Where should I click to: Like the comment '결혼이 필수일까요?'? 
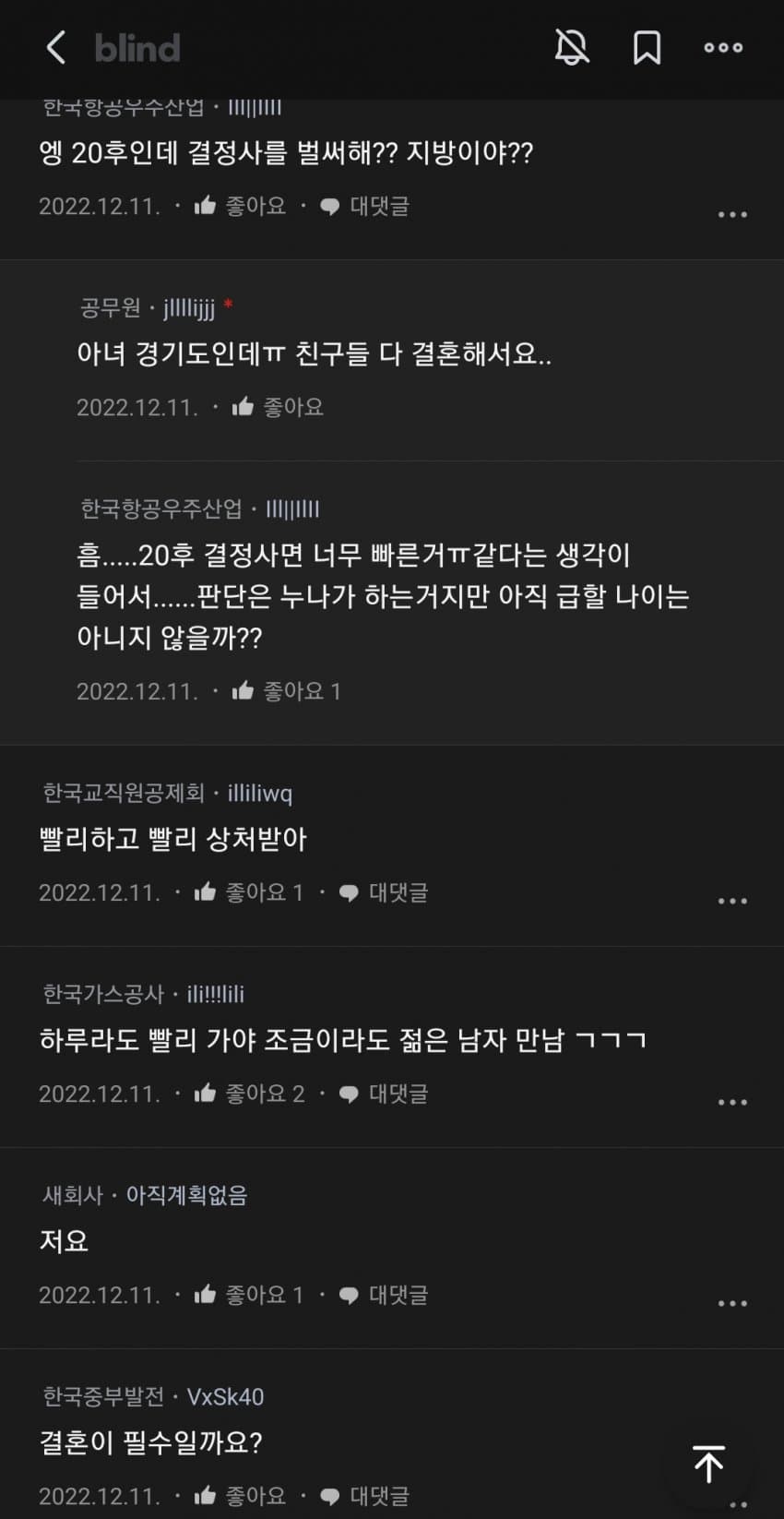pyautogui.click(x=240, y=1496)
